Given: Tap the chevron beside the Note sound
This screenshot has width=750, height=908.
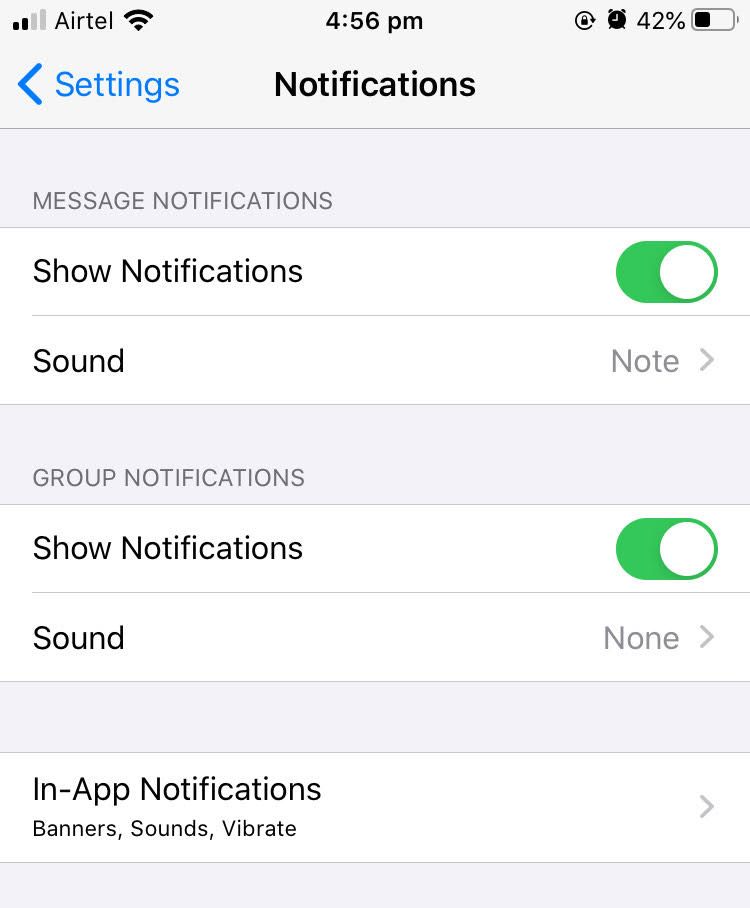Looking at the screenshot, I should (708, 361).
